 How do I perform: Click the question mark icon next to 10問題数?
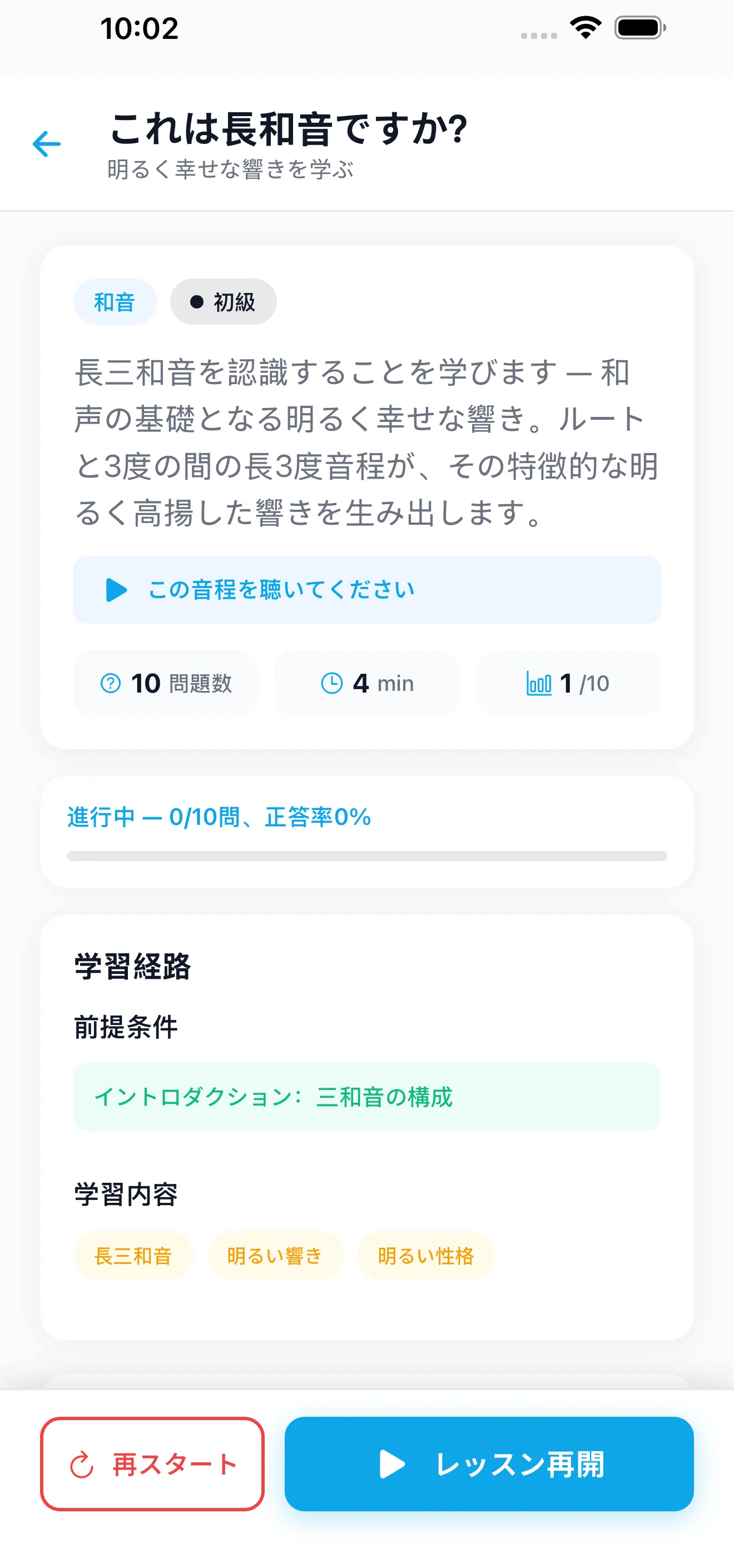pos(110,683)
